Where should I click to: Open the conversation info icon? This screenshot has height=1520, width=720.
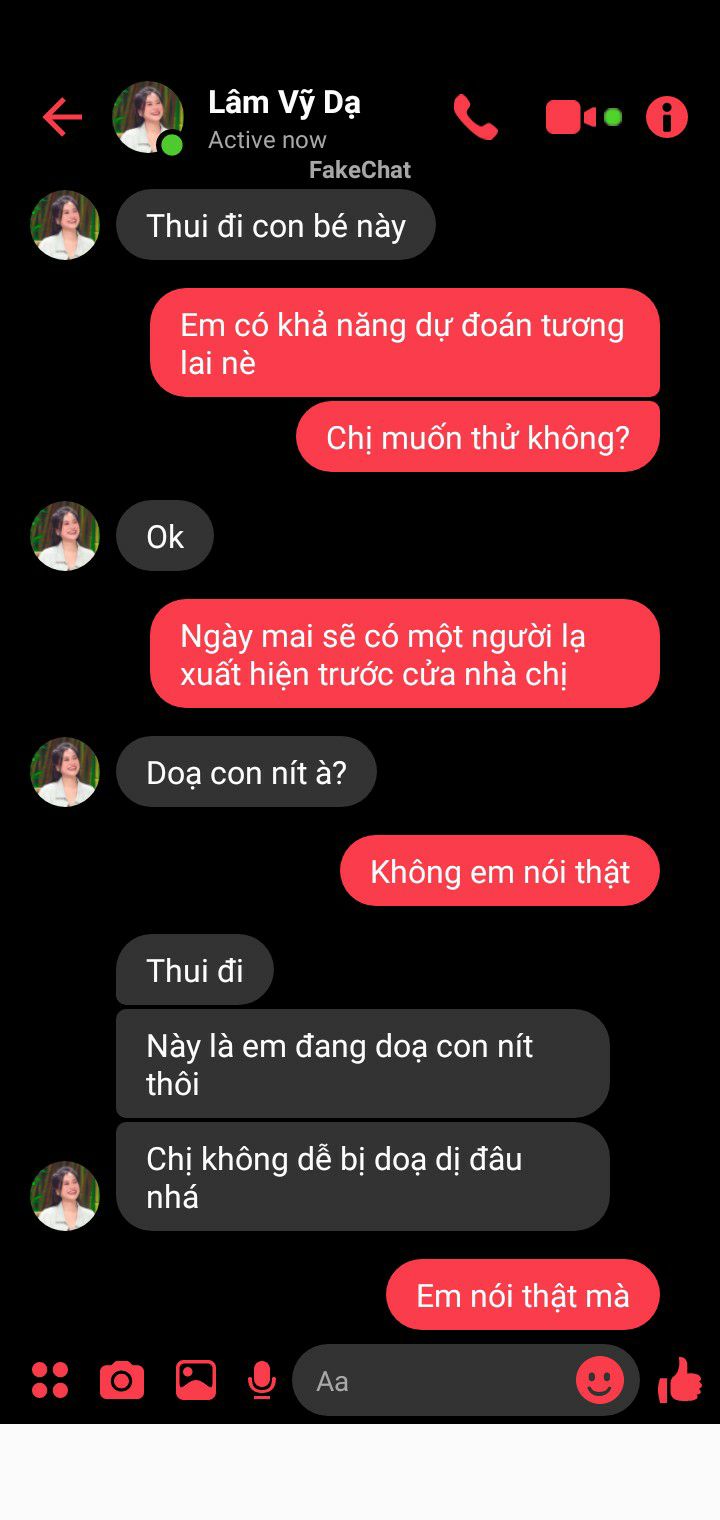[667, 118]
